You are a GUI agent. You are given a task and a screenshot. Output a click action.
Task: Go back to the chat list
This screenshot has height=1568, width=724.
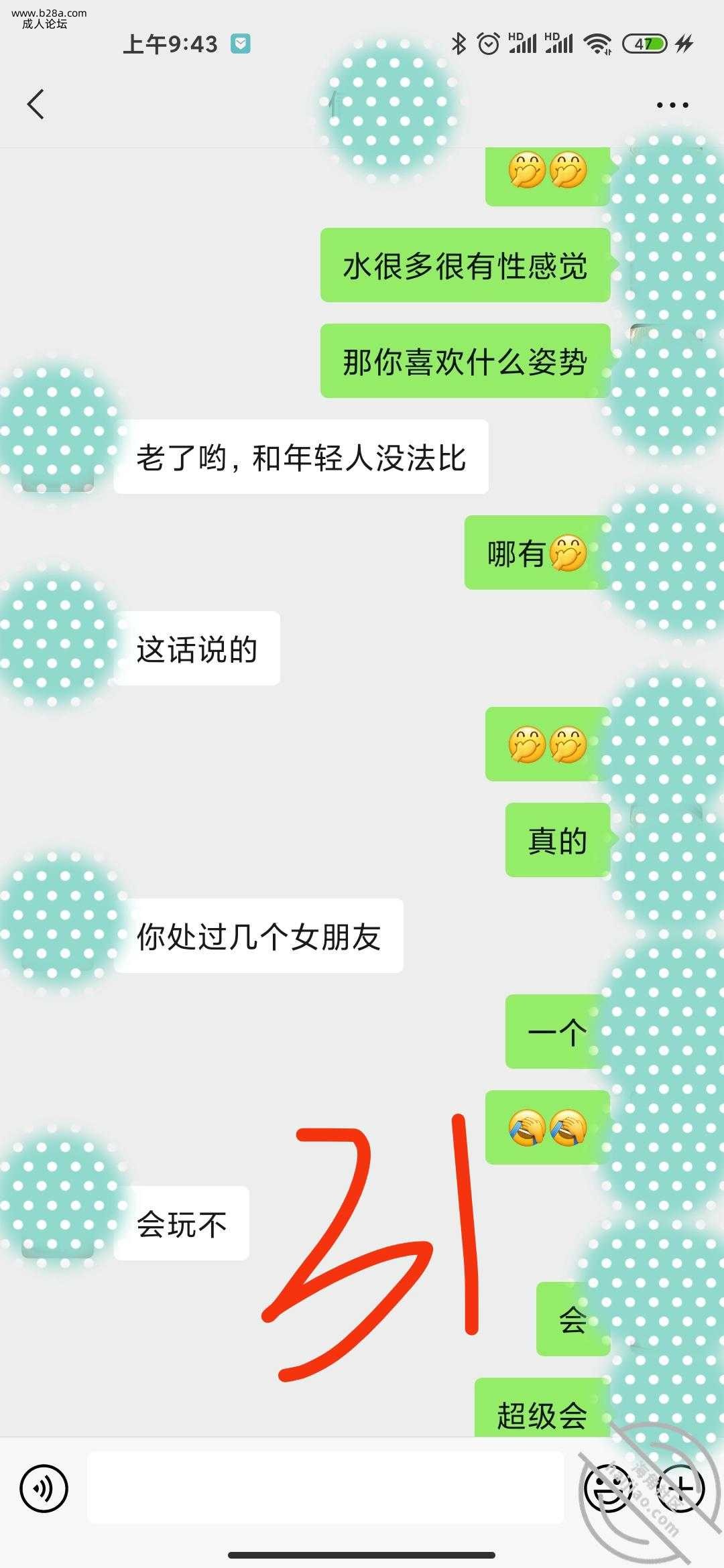[x=36, y=105]
